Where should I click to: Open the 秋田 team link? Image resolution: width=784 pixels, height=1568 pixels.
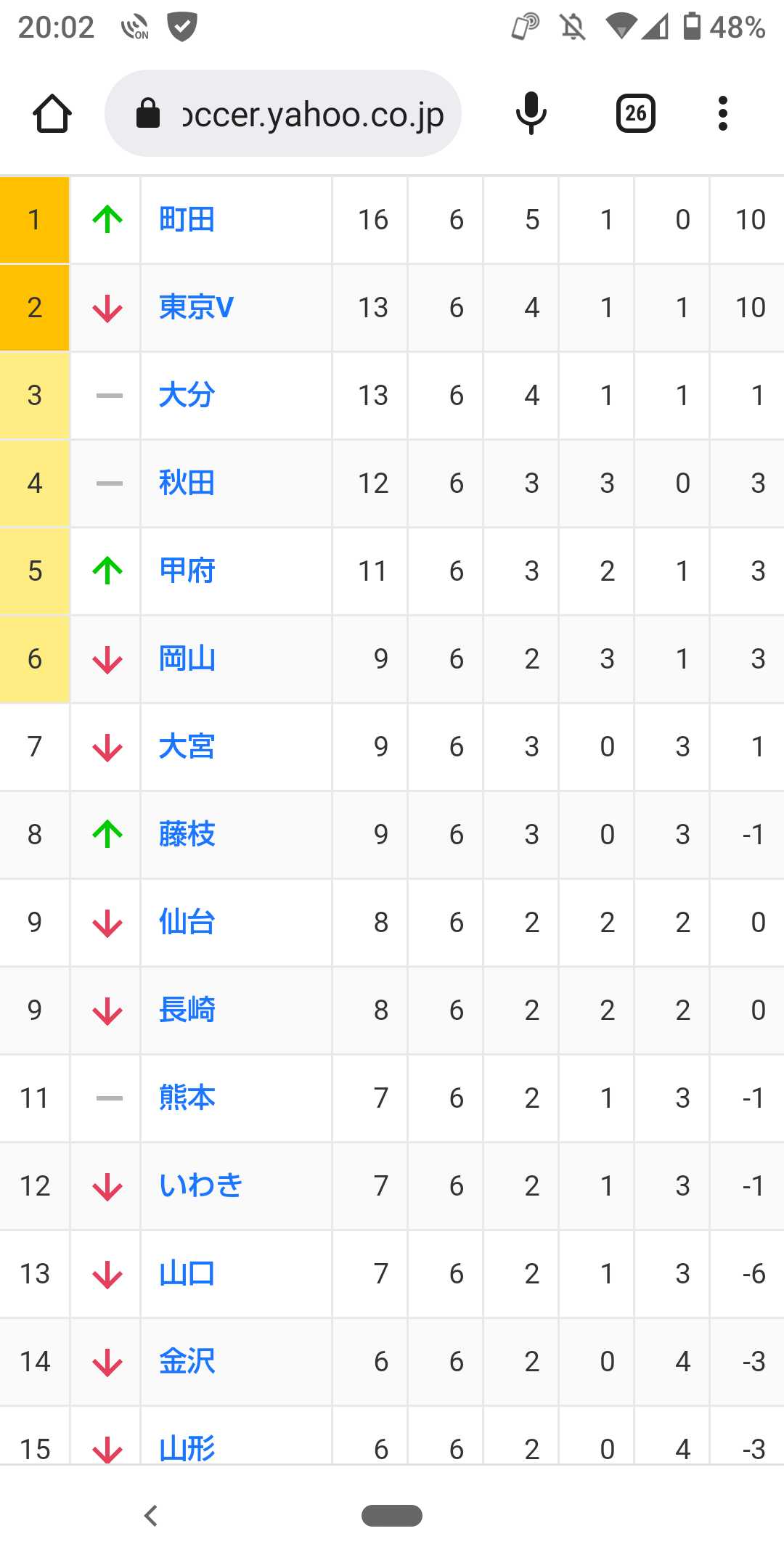click(x=187, y=483)
